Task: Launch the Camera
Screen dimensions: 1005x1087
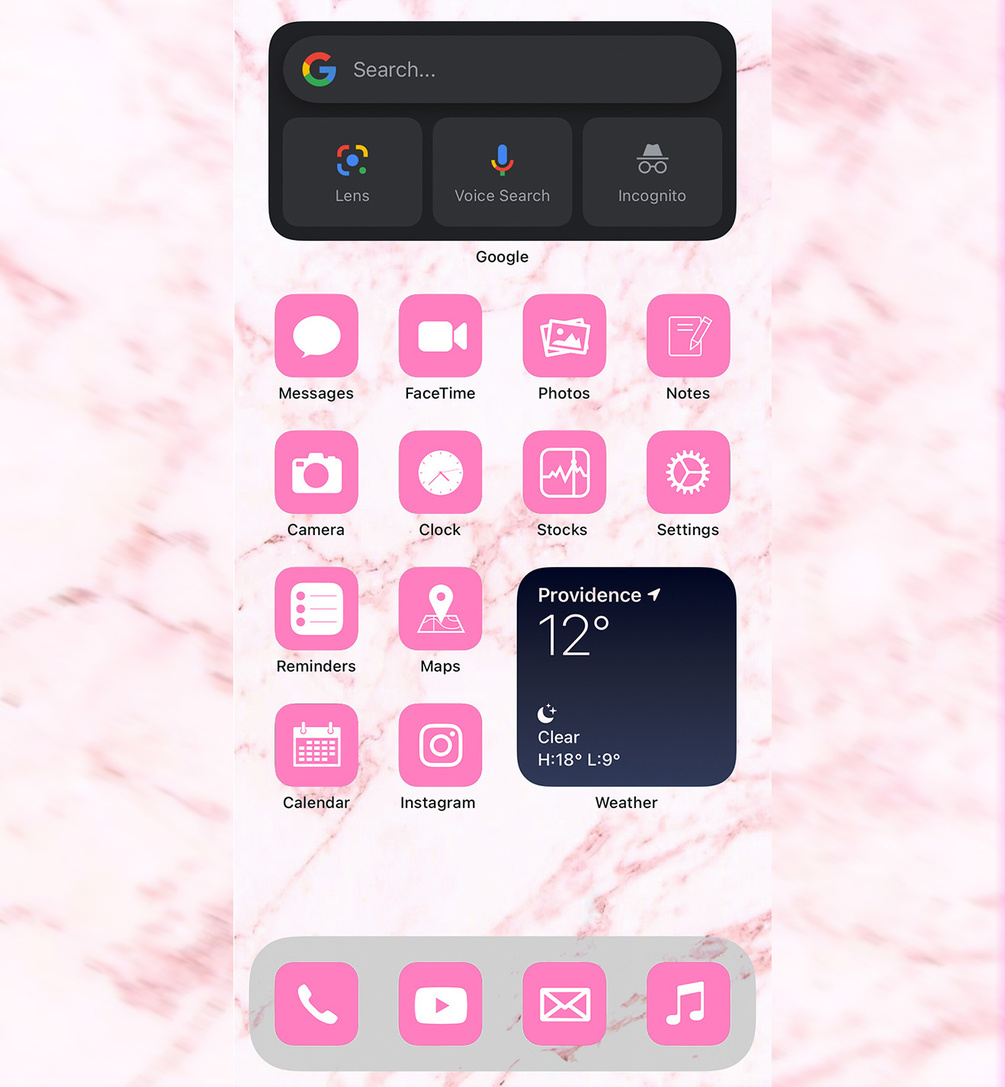Action: (316, 472)
